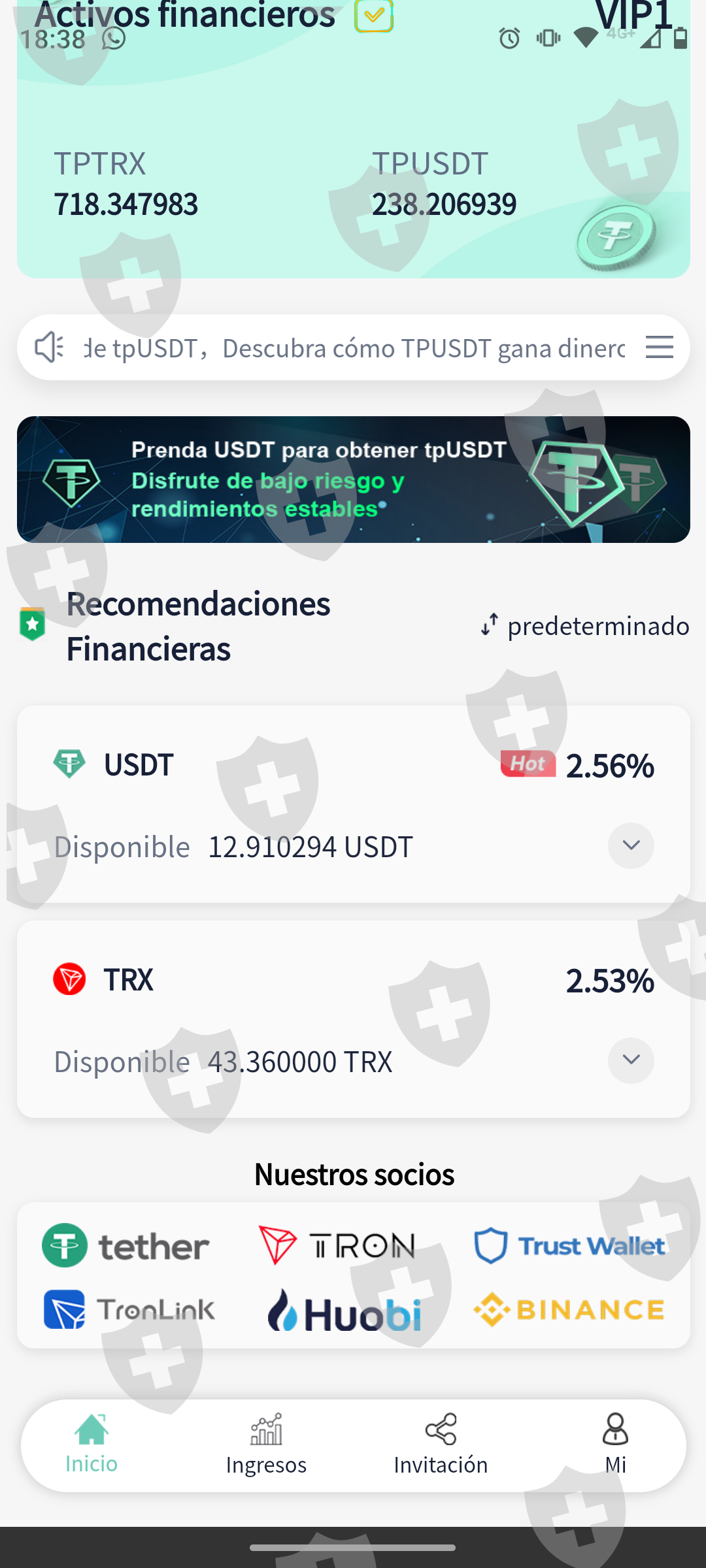Open the Mi profile tab
The width and height of the screenshot is (706, 1568).
point(615,1445)
